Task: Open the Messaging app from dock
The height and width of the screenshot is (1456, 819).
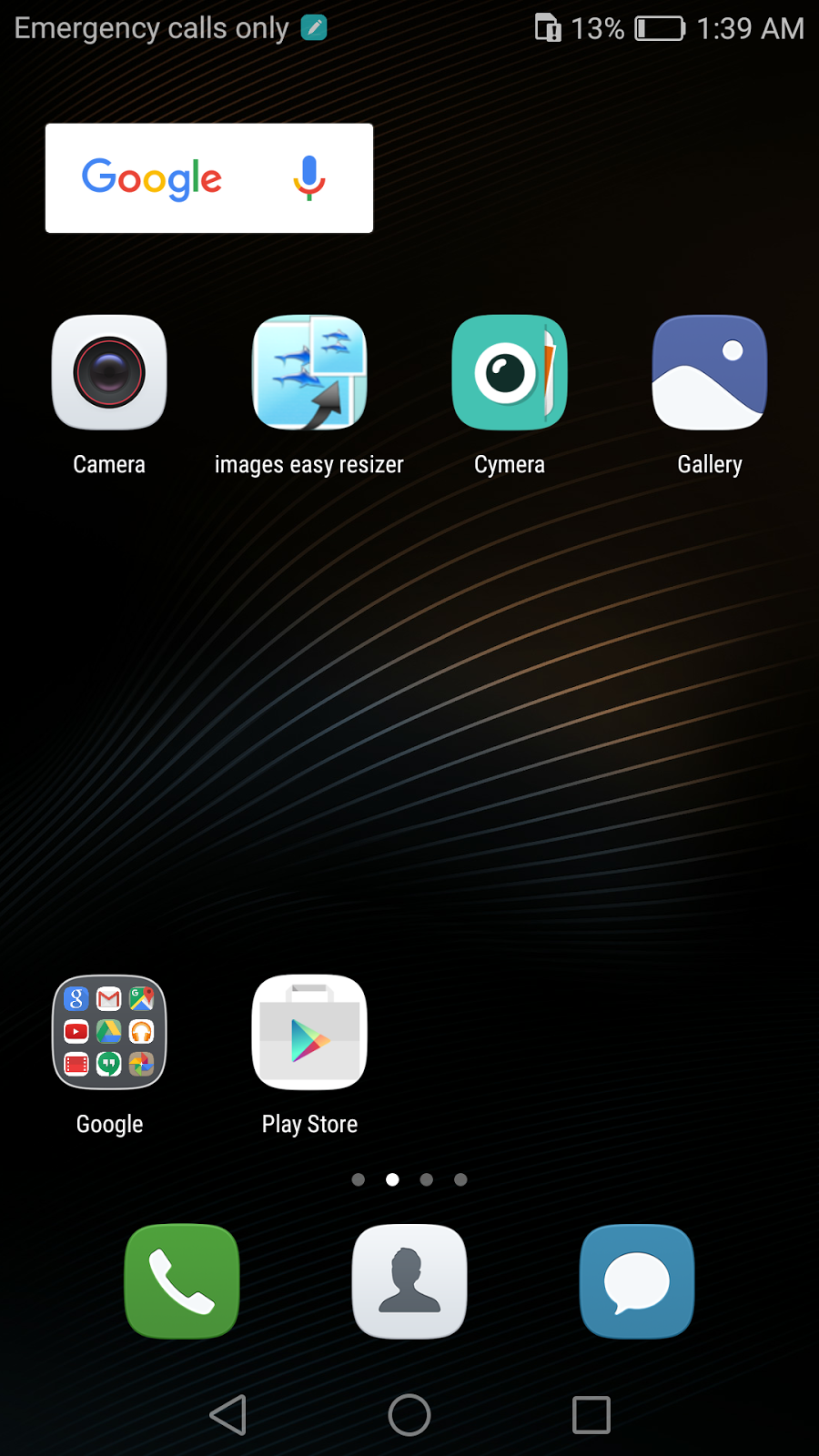Action: pyautogui.click(x=637, y=1280)
